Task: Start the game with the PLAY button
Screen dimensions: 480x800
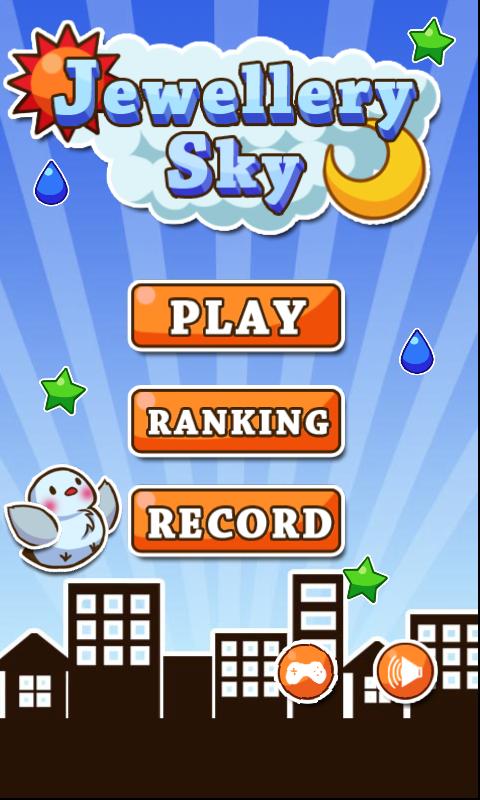Action: (236, 317)
